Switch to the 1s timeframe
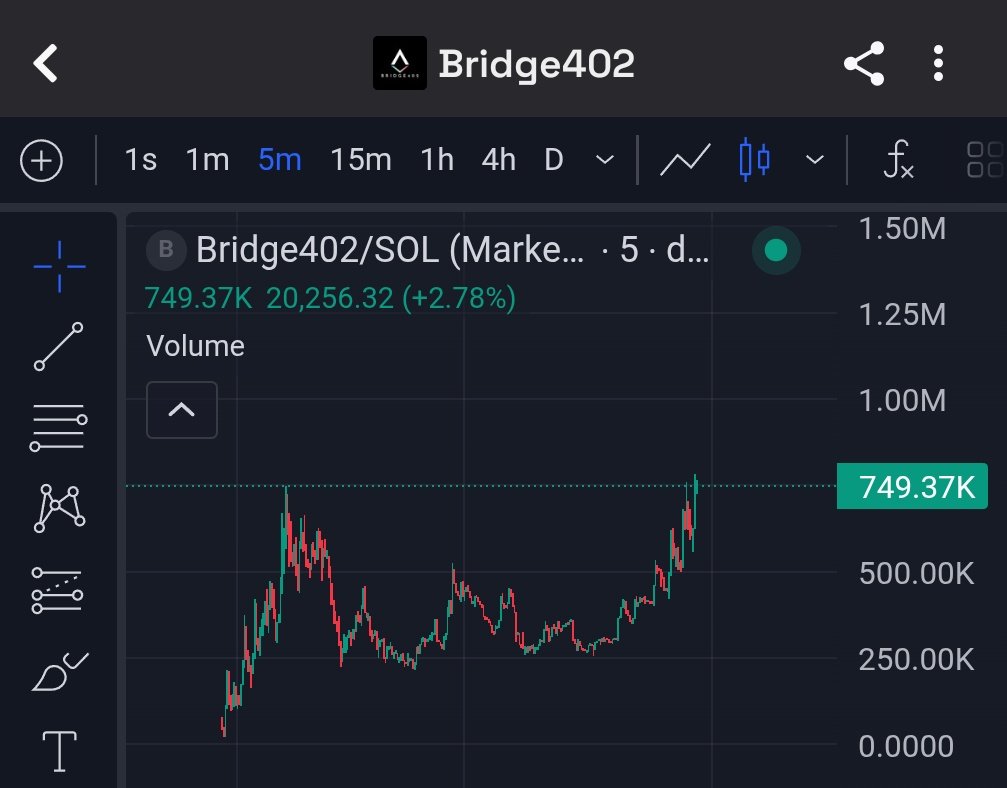Image resolution: width=1007 pixels, height=788 pixels. [141, 160]
